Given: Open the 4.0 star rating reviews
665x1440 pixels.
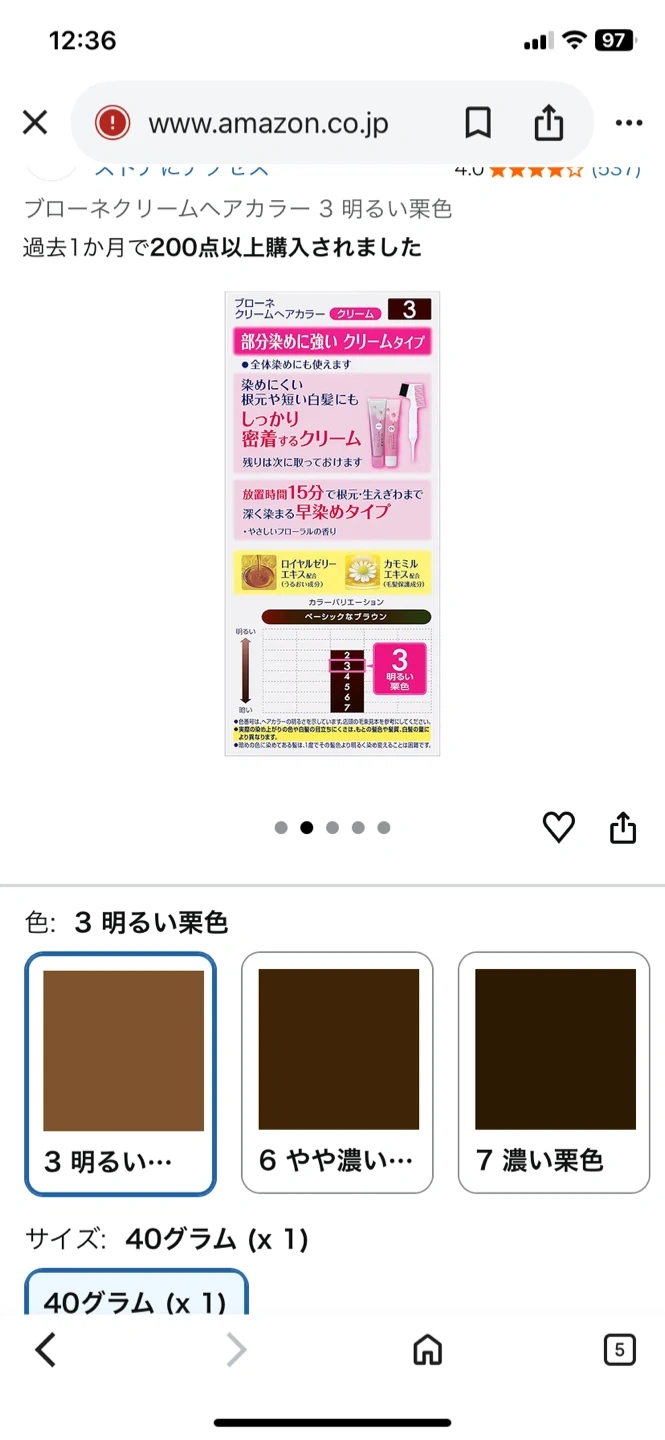Looking at the screenshot, I should click(546, 169).
